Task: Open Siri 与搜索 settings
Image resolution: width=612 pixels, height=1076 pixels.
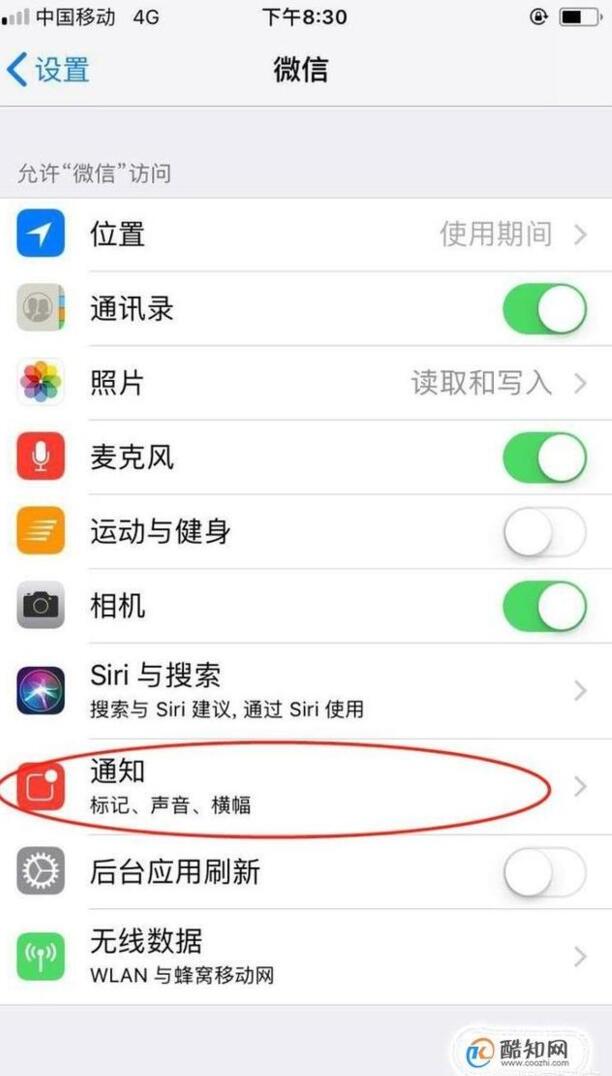Action: coord(306,690)
